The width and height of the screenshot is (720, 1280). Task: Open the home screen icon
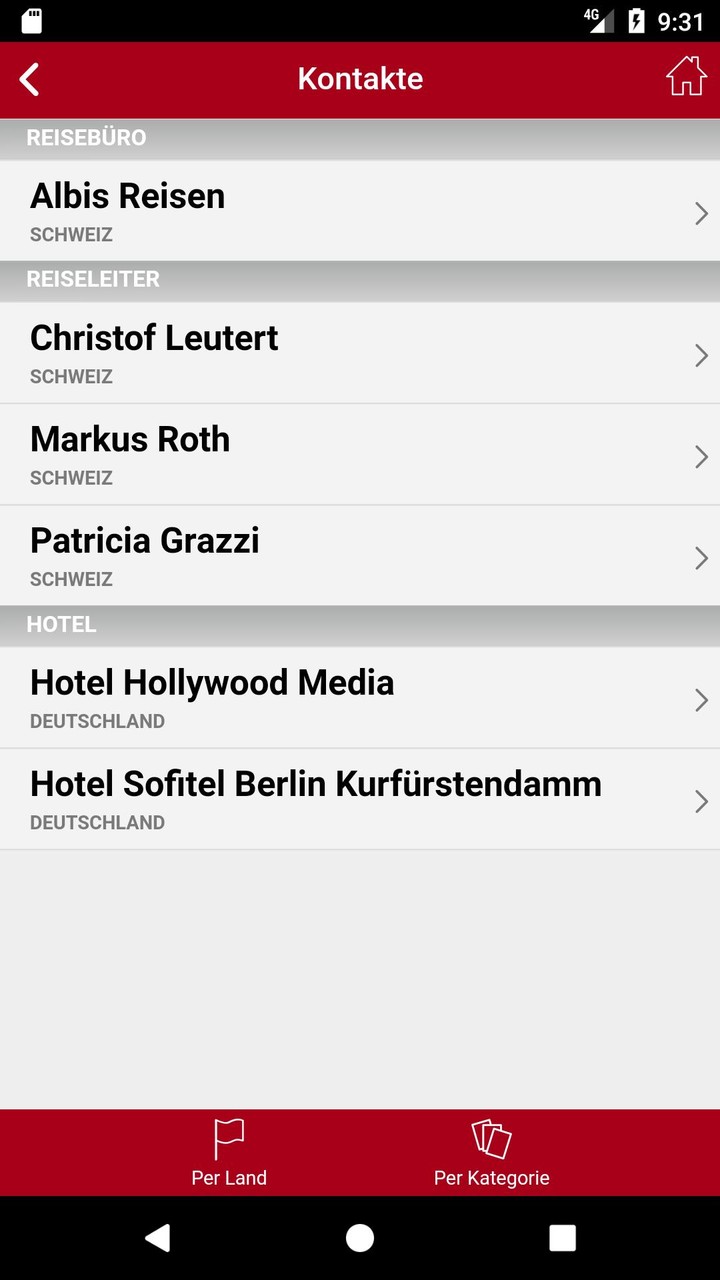click(x=686, y=77)
